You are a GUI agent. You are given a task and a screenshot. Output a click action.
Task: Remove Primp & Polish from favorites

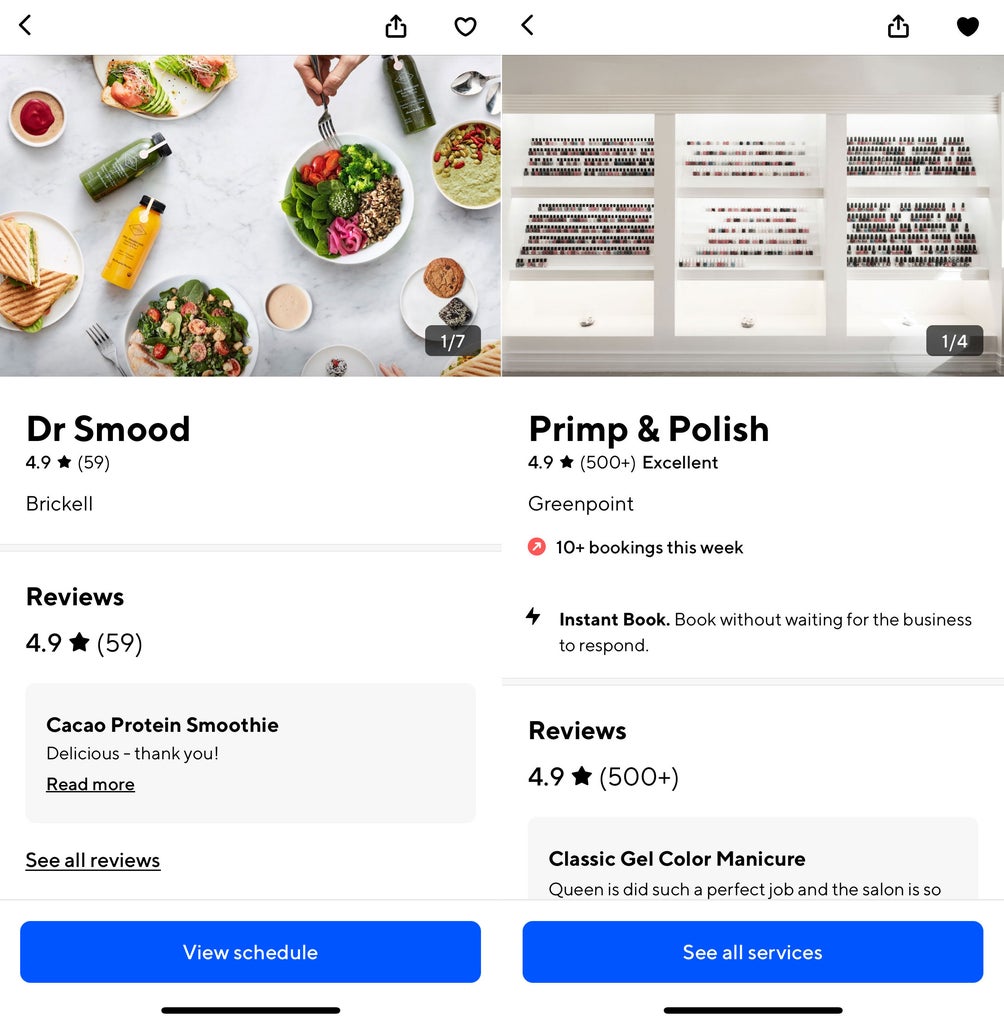pyautogui.click(x=967, y=27)
